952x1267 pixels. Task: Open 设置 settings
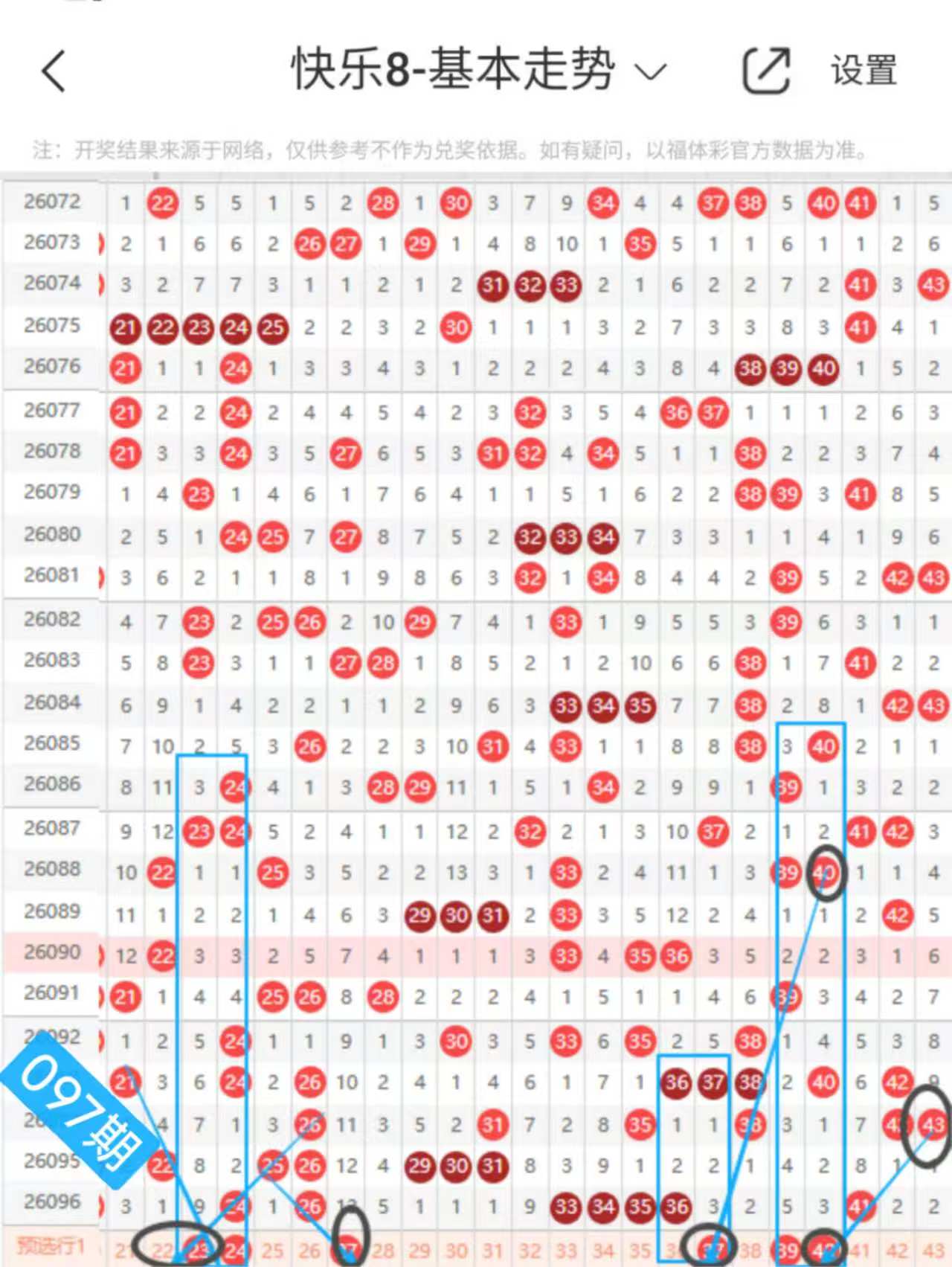coord(863,71)
